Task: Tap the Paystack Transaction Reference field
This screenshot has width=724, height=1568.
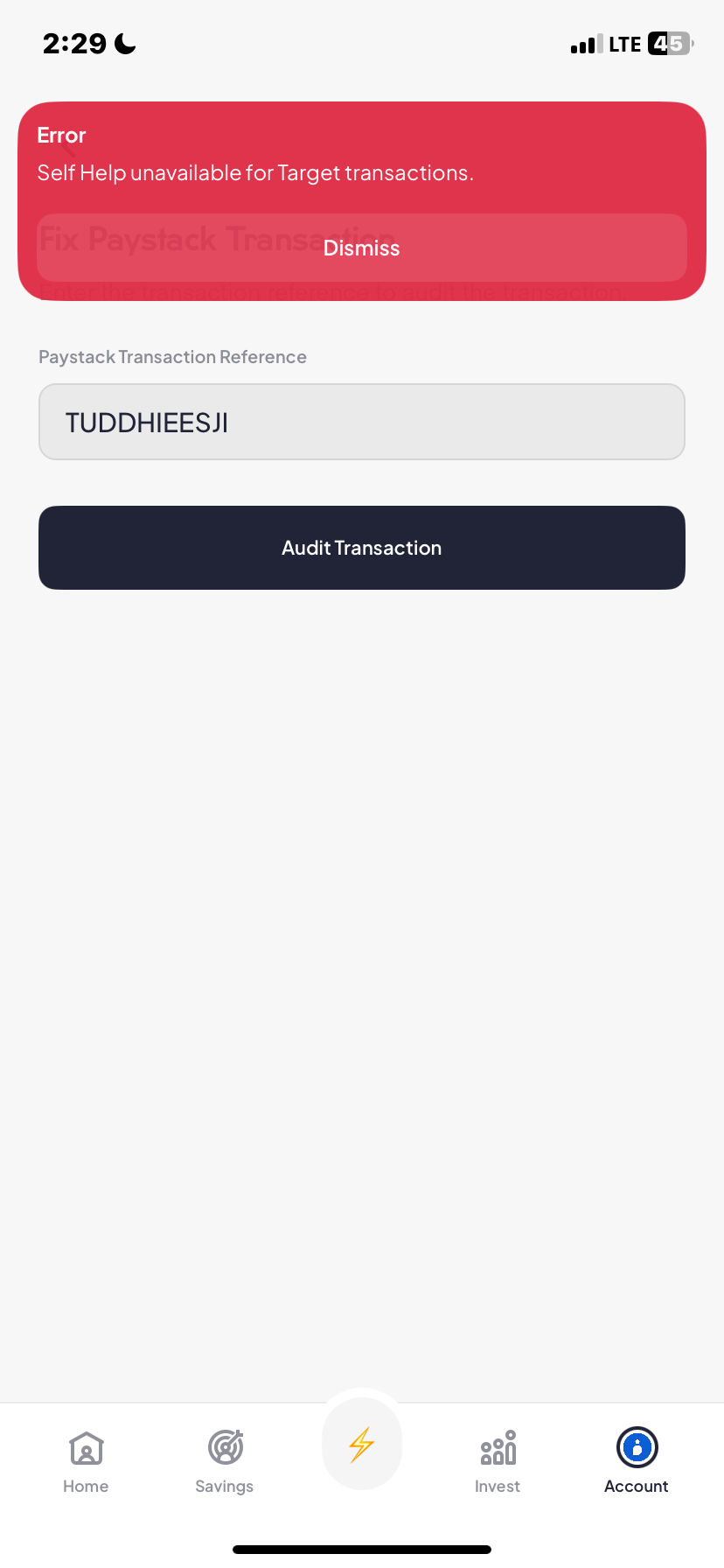Action: coord(361,422)
